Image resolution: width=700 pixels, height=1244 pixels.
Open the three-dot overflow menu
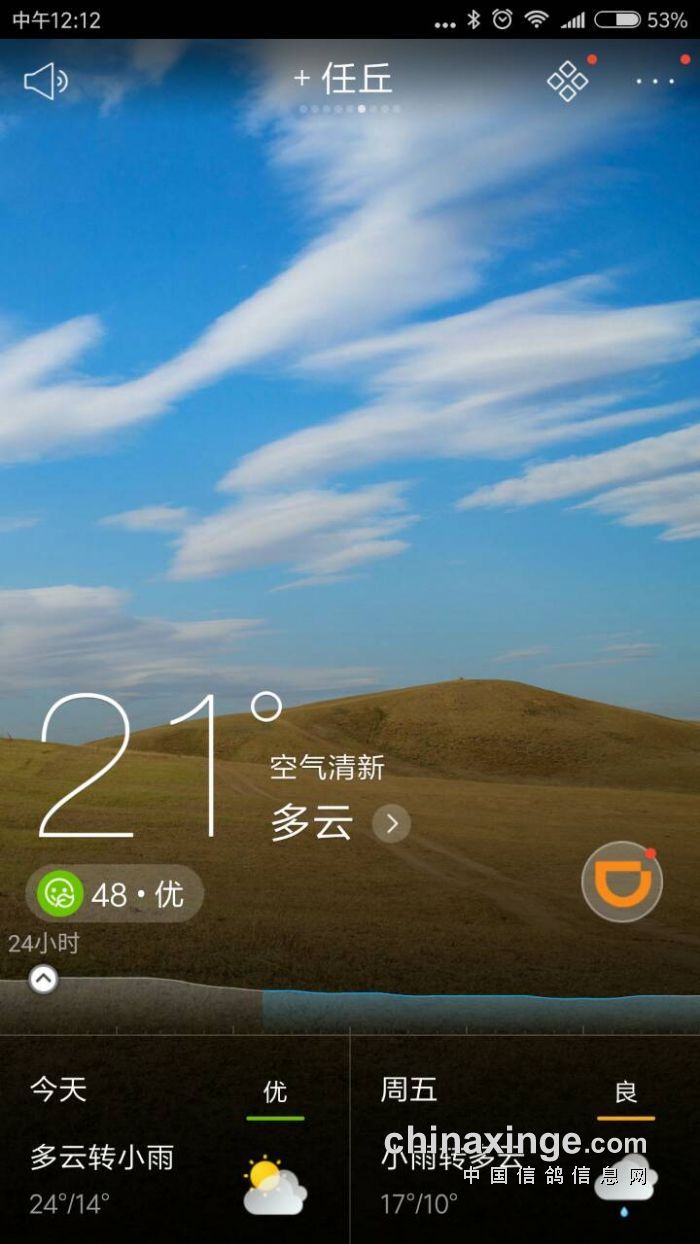655,81
